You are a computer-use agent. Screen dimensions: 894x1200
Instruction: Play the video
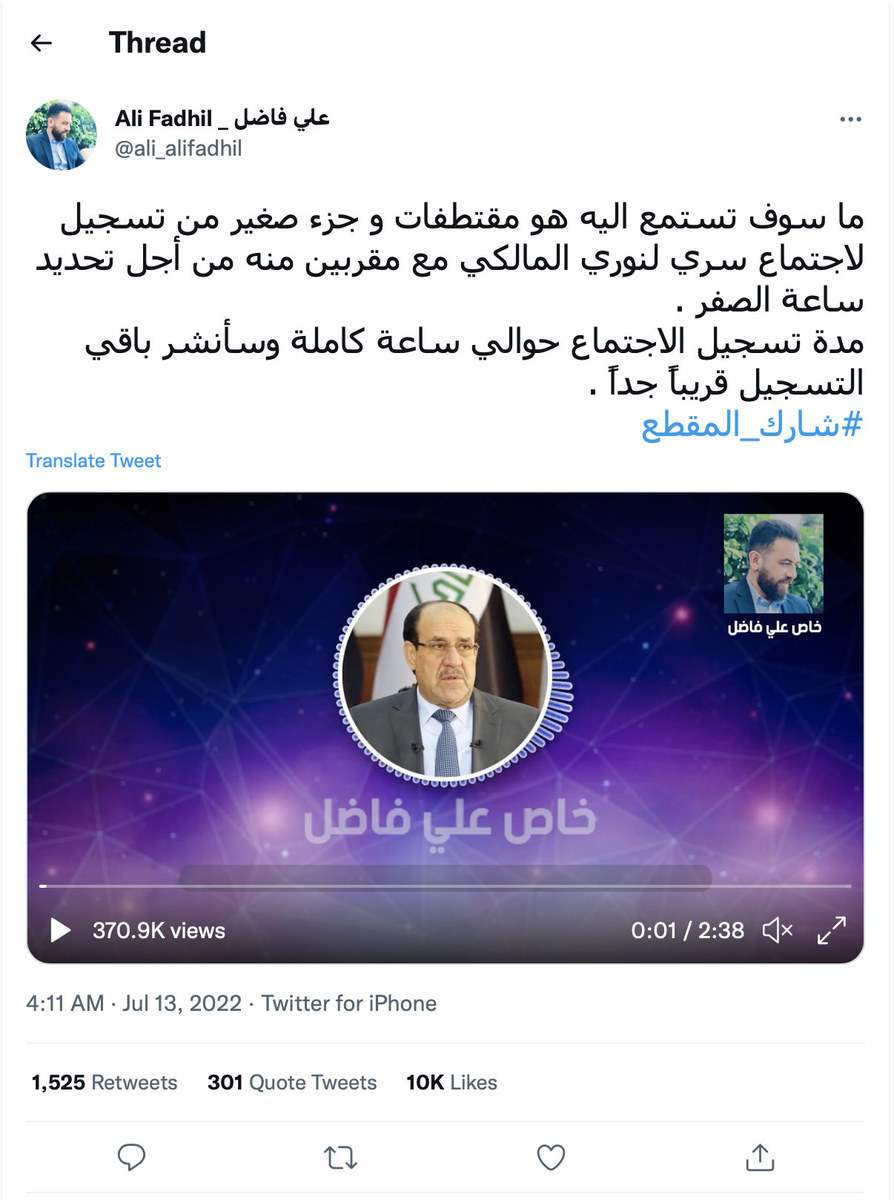(61, 931)
